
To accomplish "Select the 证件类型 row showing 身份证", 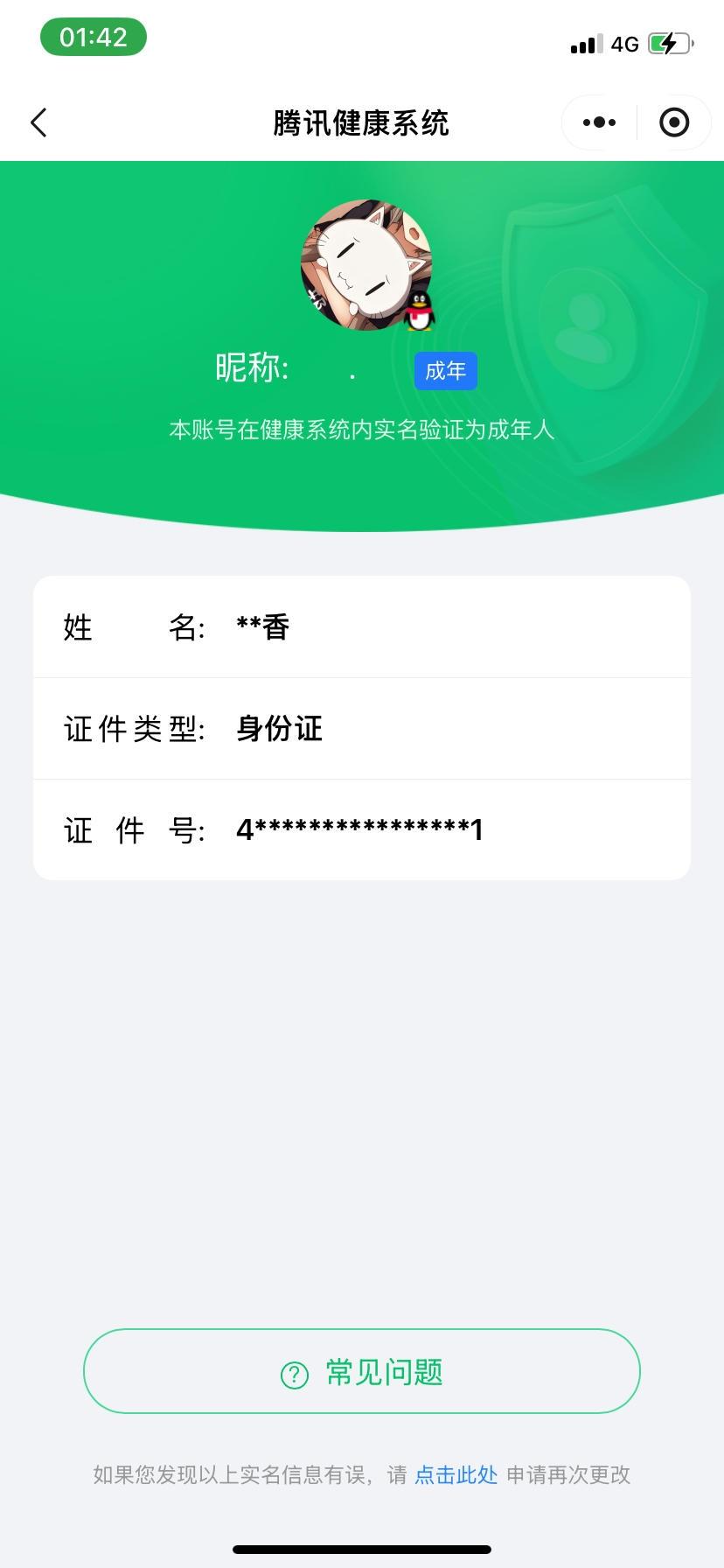I will [362, 729].
